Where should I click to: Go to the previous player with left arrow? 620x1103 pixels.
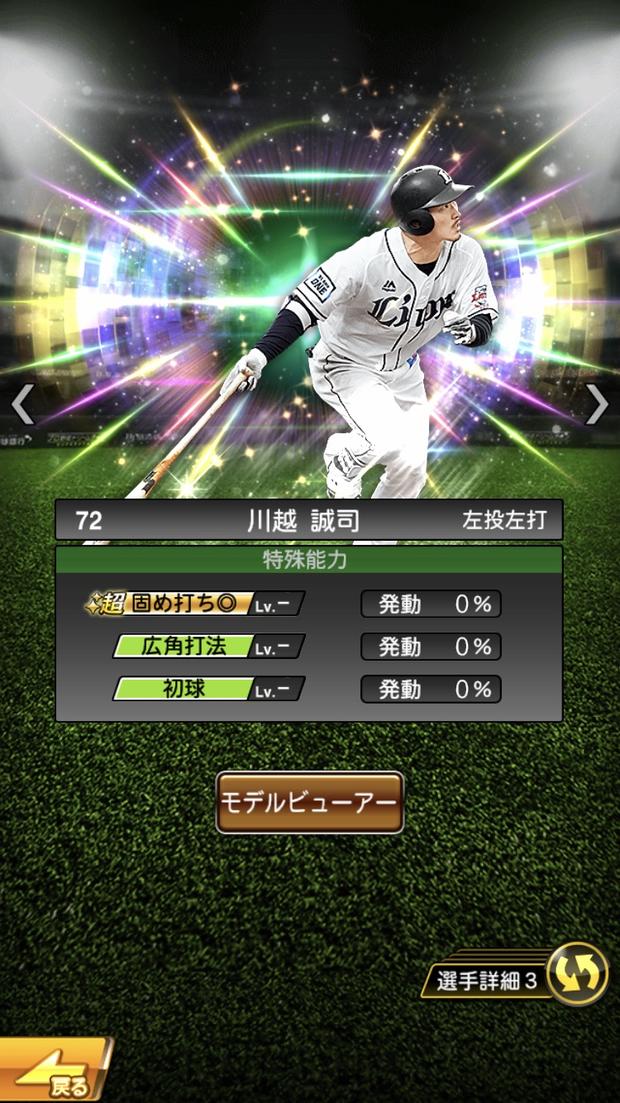(x=22, y=404)
